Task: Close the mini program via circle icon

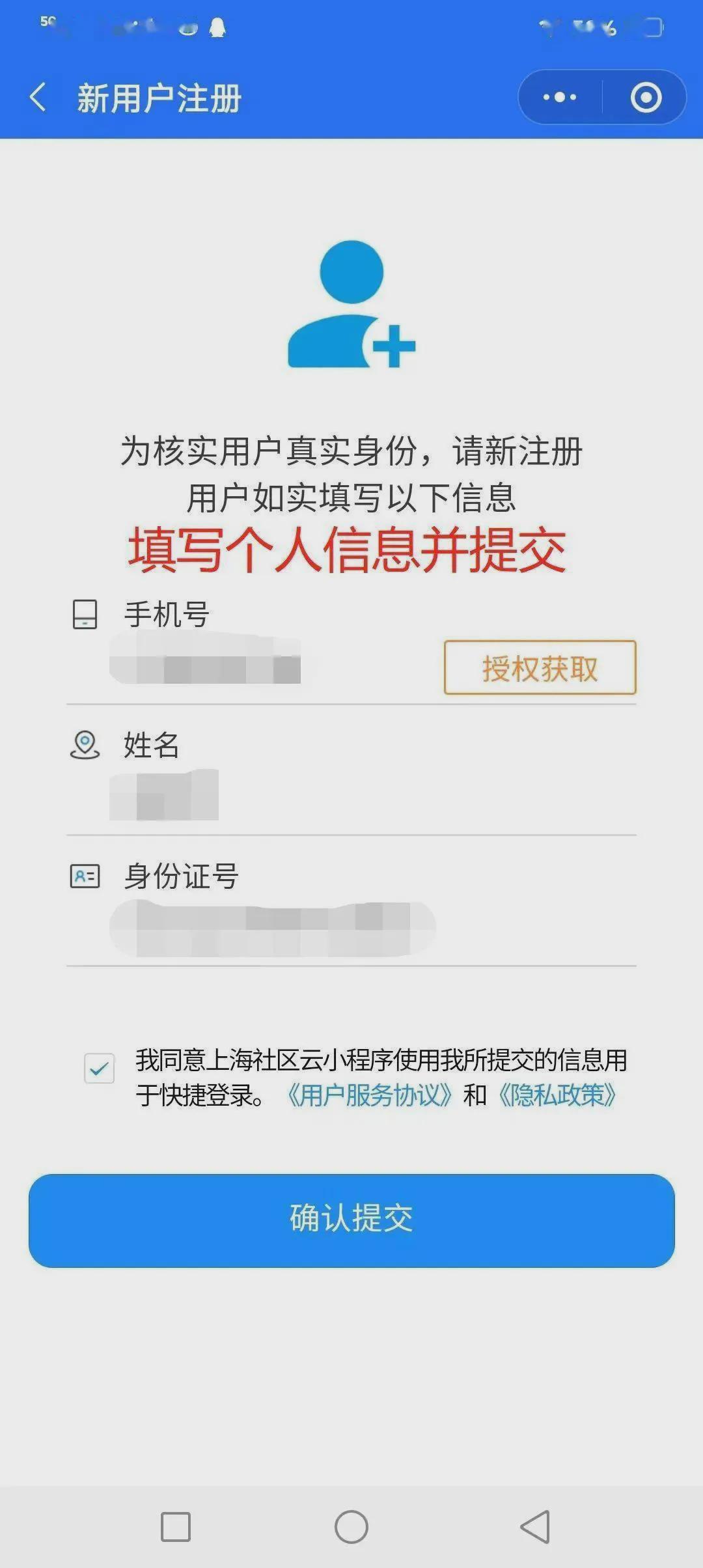Action: [x=646, y=98]
